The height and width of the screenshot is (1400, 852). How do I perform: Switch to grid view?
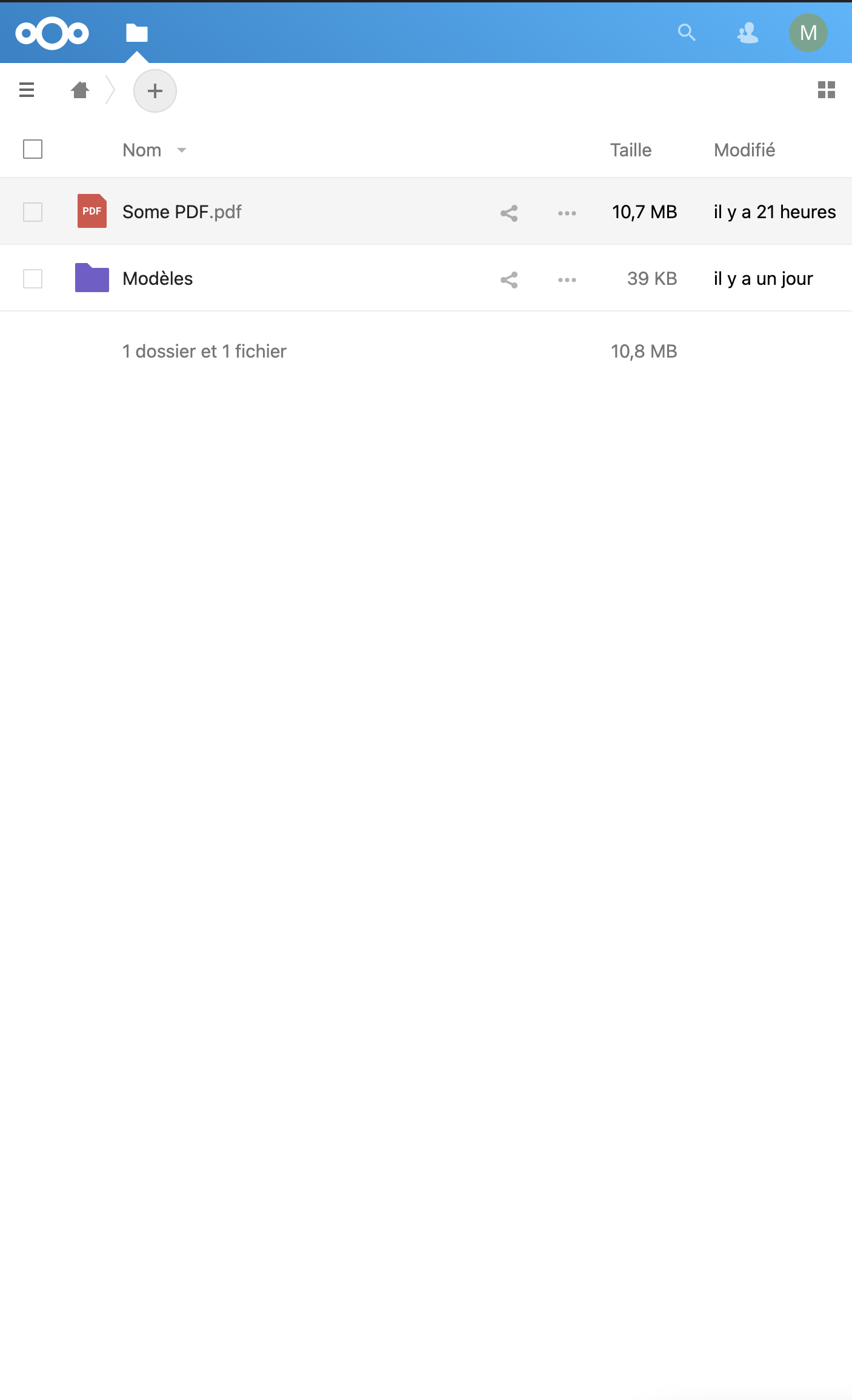[x=826, y=90]
